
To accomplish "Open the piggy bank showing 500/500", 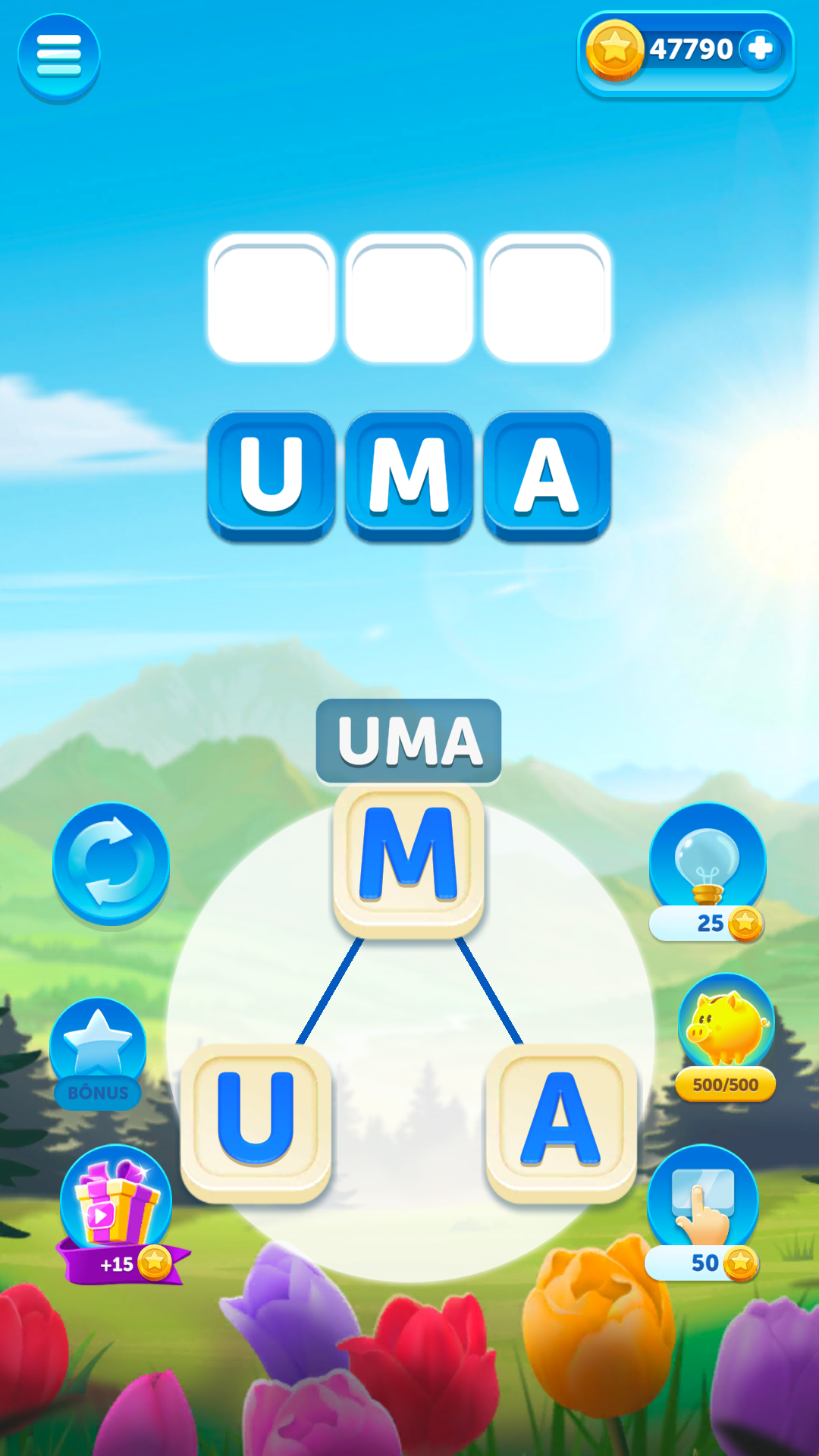I will point(726,1037).
